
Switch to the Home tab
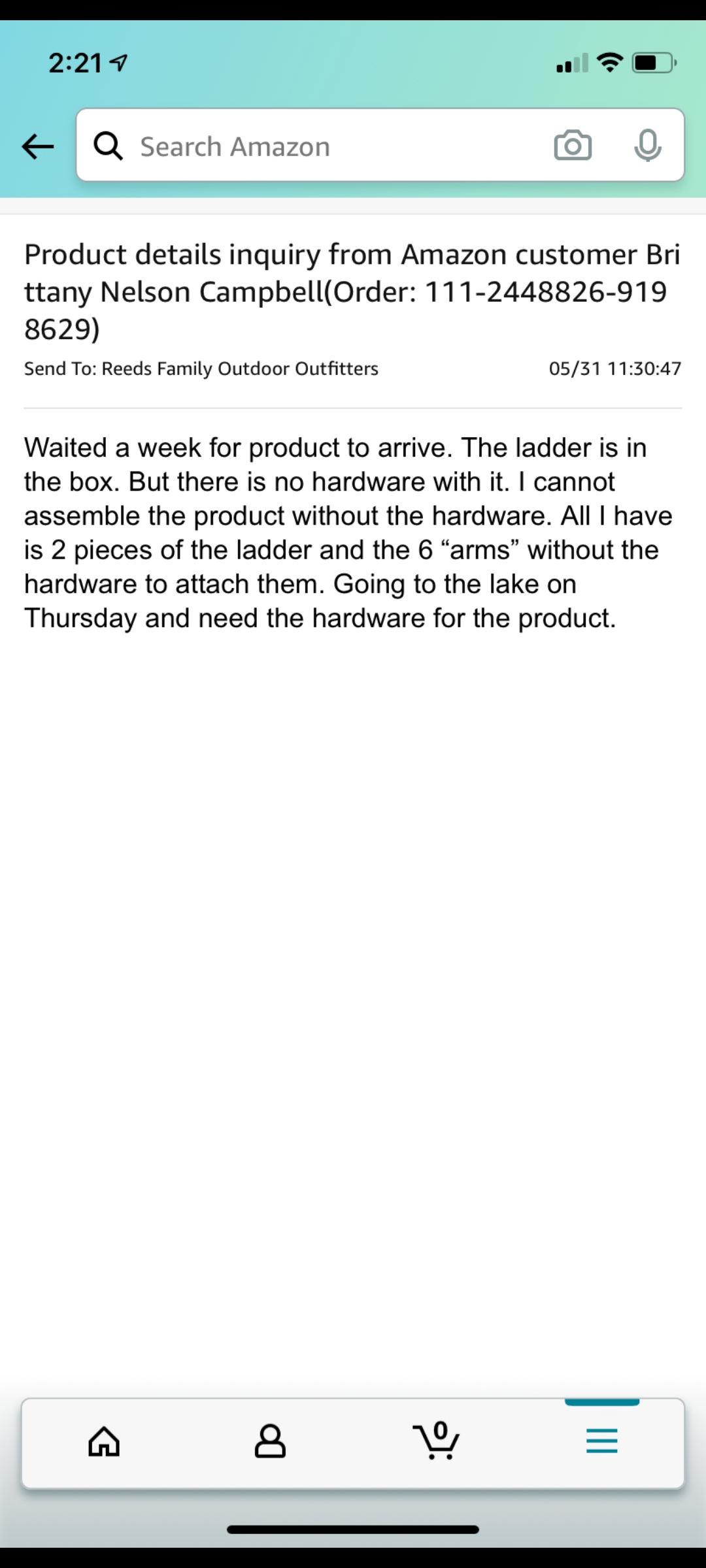[105, 1441]
